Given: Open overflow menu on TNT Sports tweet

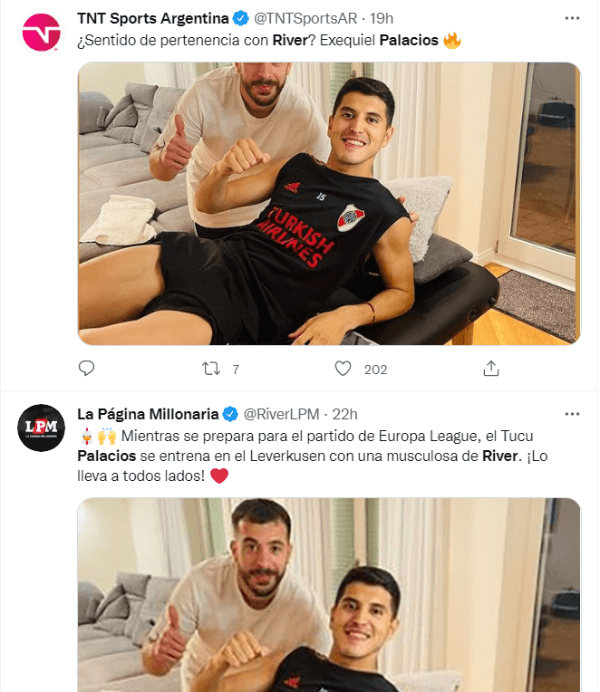Looking at the screenshot, I should pos(571,19).
